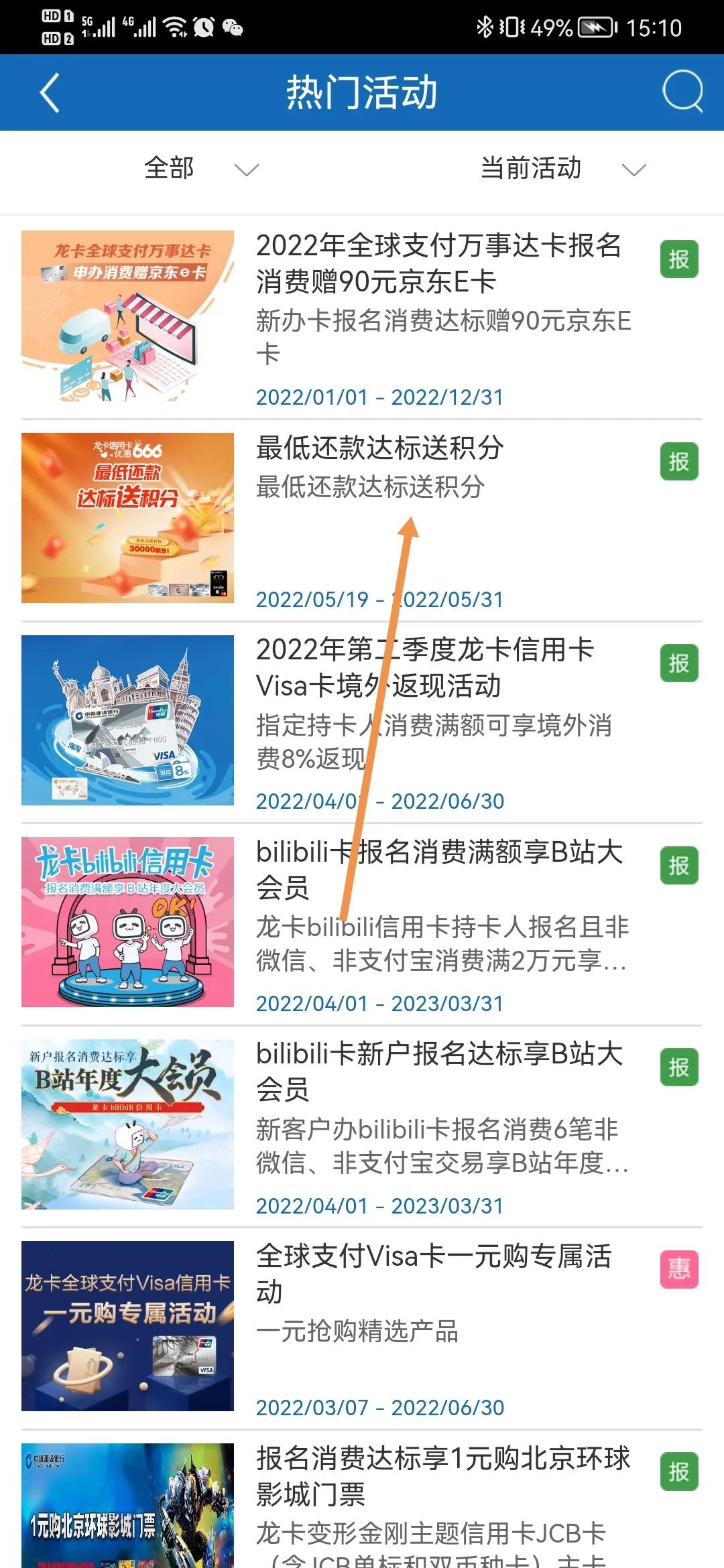Tap the 一元购专属活动 blue banner
This screenshot has height=1568, width=724.
[127, 1327]
